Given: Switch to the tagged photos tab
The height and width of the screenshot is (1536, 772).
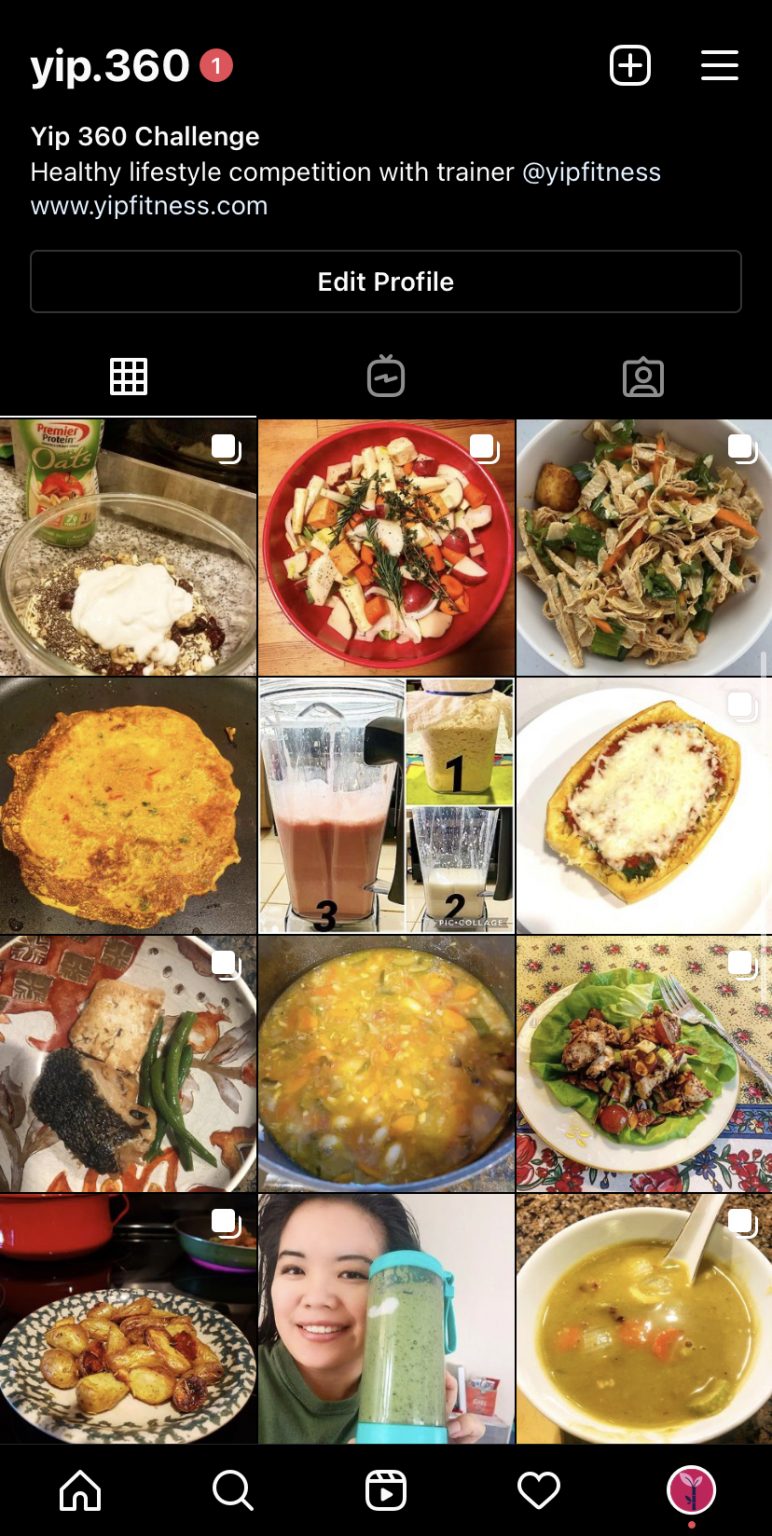Looking at the screenshot, I should [643, 377].
